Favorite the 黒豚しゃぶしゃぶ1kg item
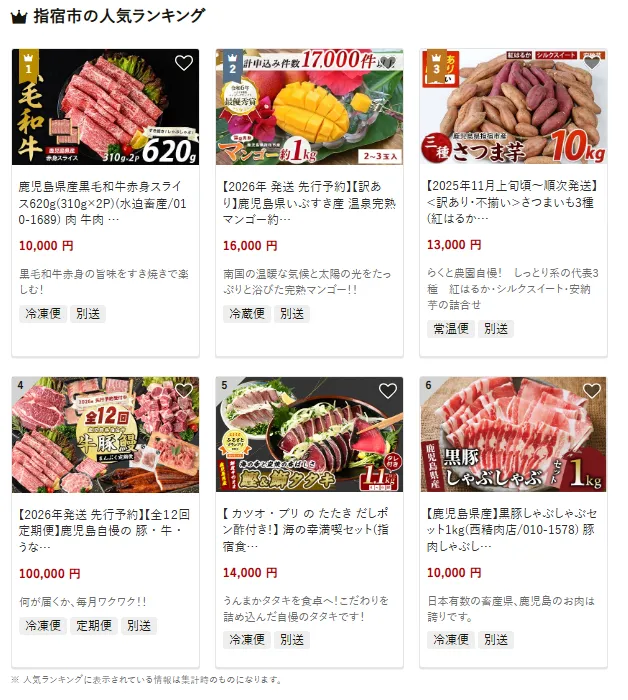 pyautogui.click(x=591, y=391)
